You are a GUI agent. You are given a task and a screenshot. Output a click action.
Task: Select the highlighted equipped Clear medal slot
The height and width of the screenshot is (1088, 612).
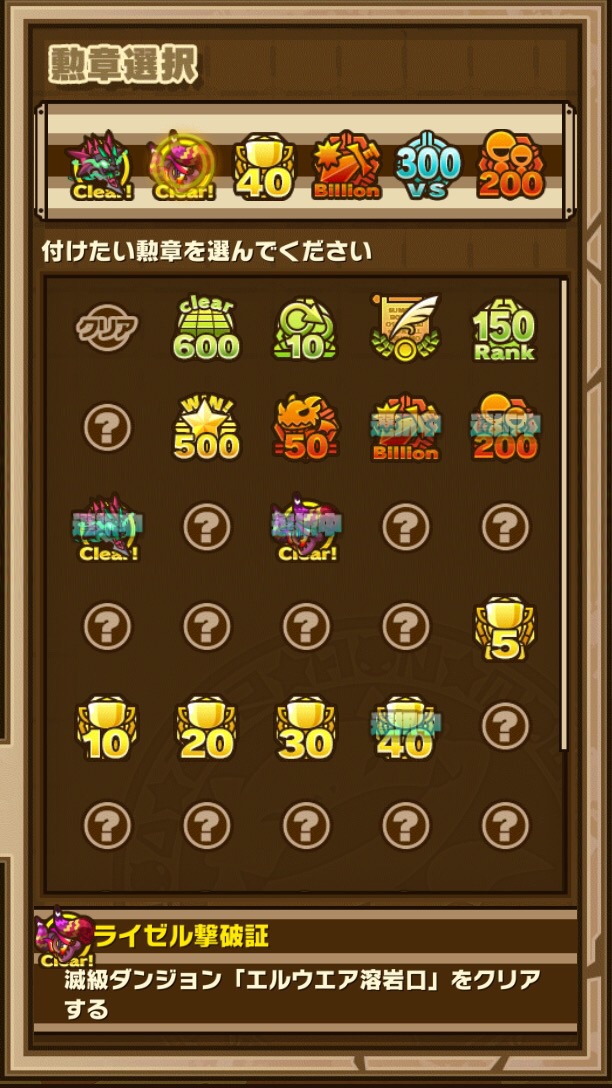coord(181,165)
